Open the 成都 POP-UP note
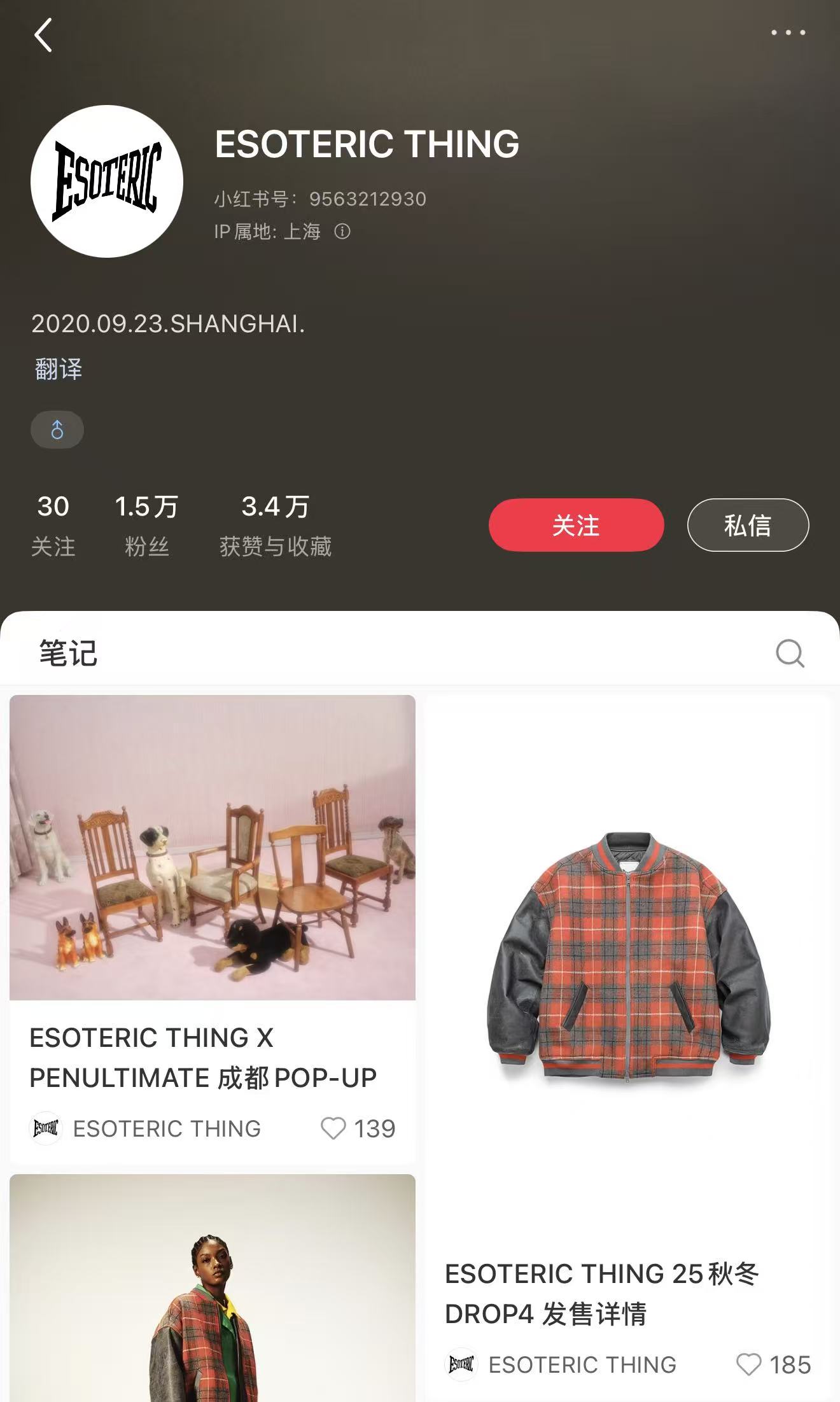Viewport: 840px width, 1402px height. tap(212, 848)
